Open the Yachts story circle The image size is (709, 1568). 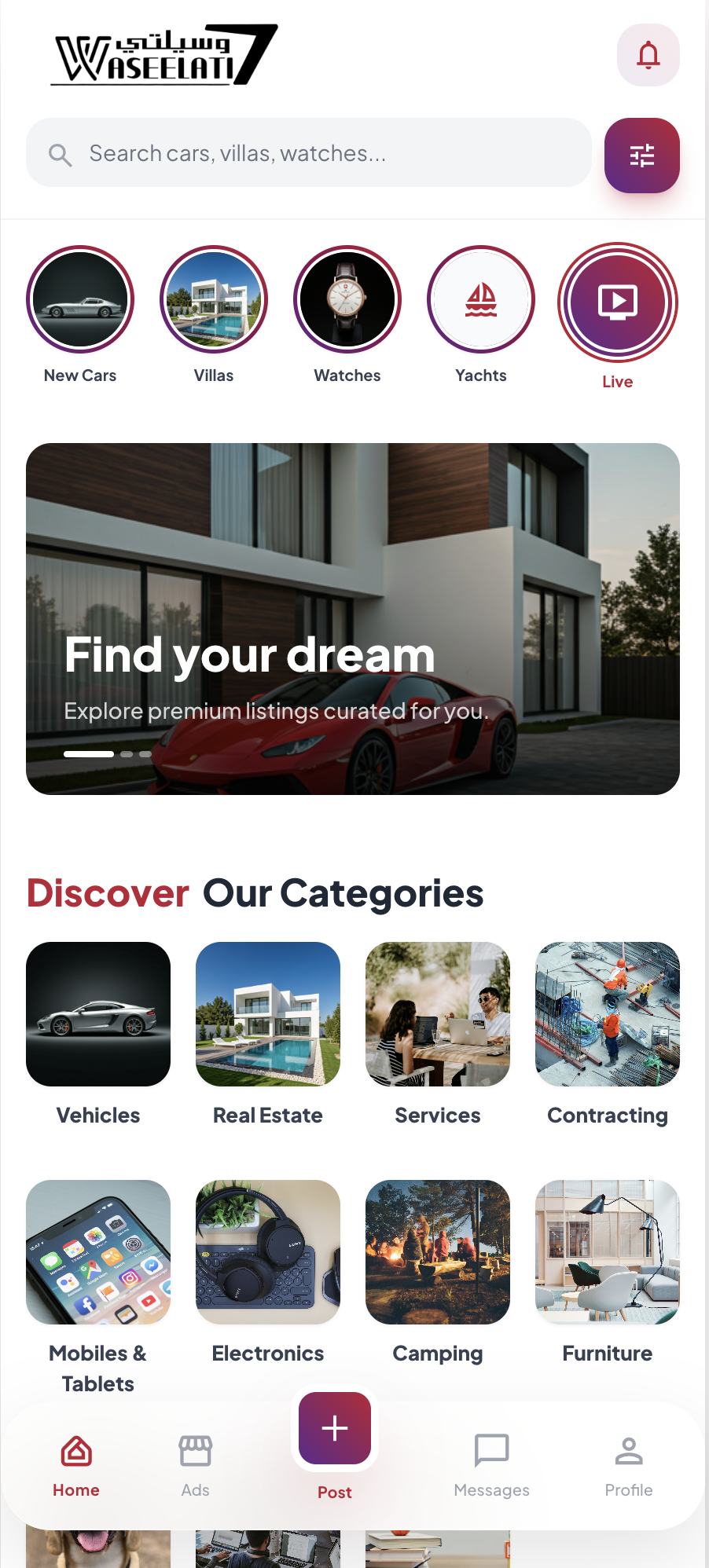[481, 300]
